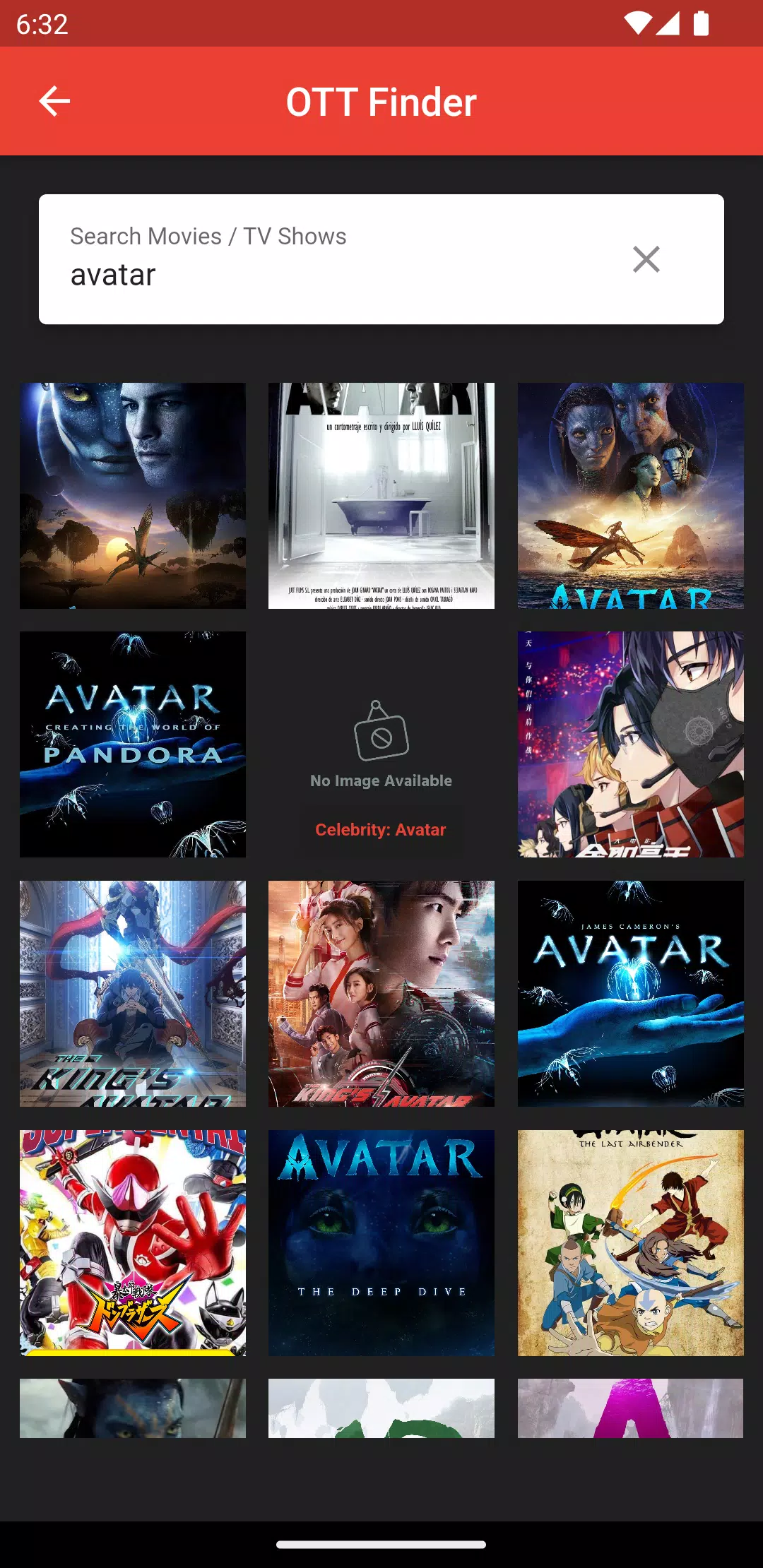The image size is (763, 1568).
Task: Open the Celebrity: Avatar result
Action: point(381,744)
